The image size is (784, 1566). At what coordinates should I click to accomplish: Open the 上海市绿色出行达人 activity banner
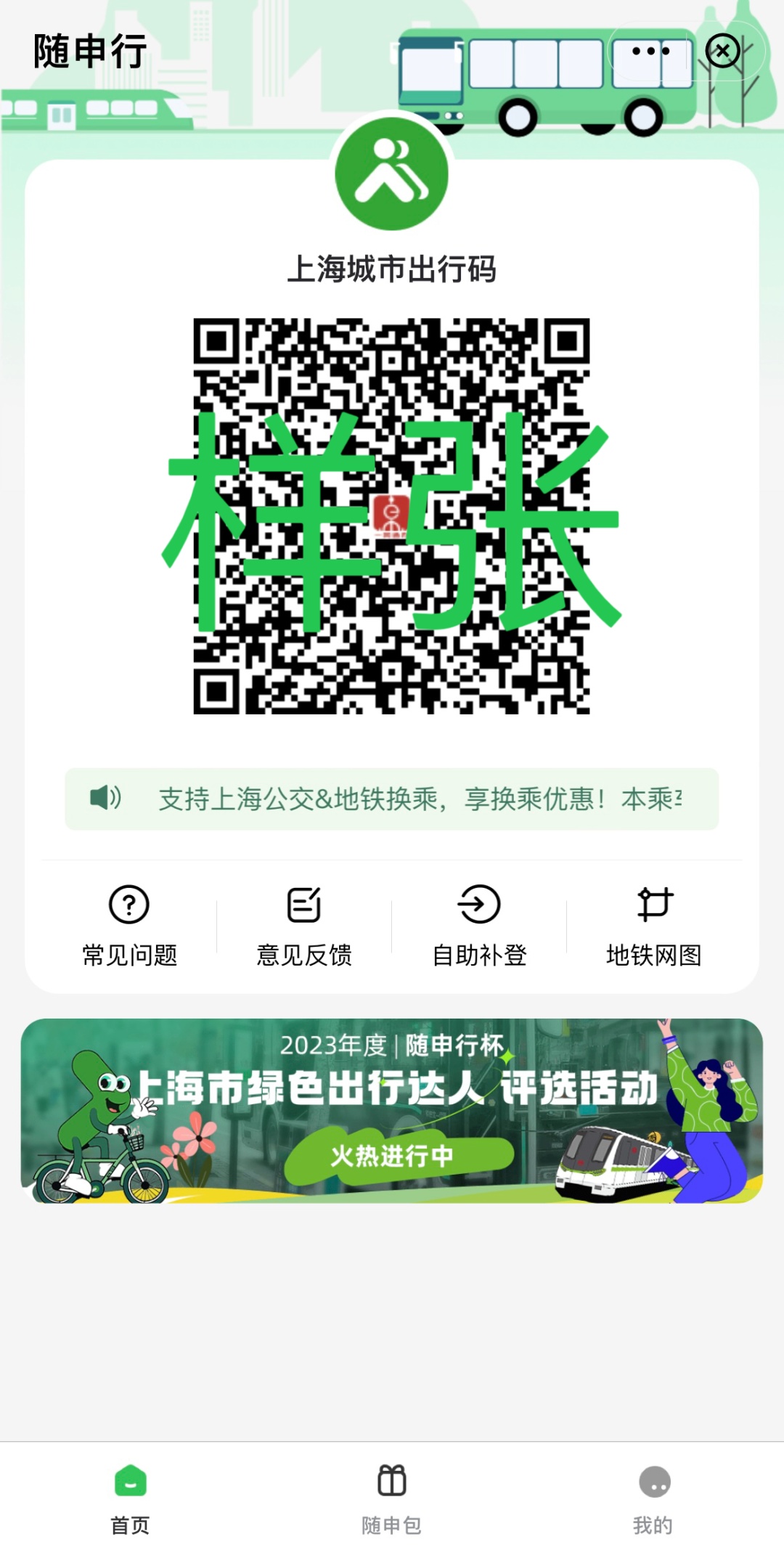pos(392,1110)
